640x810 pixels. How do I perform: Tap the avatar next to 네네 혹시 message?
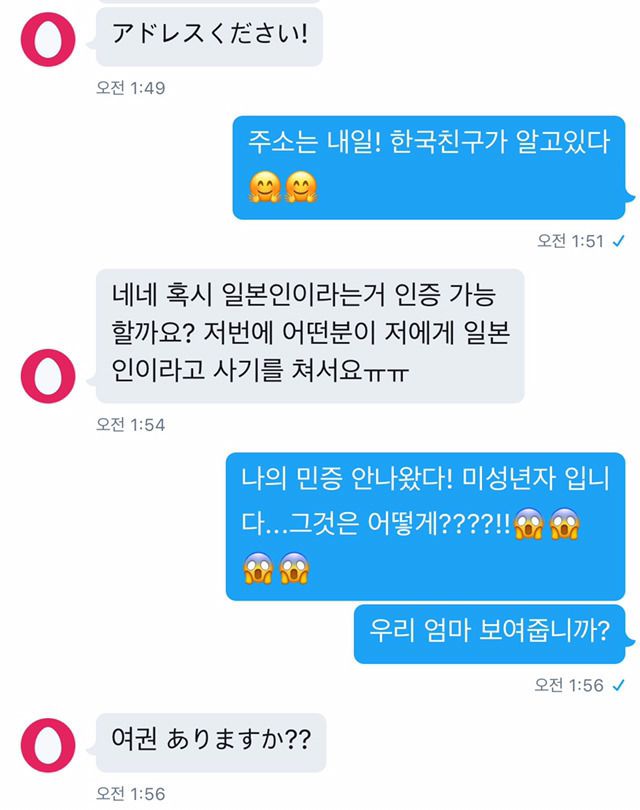tap(49, 371)
